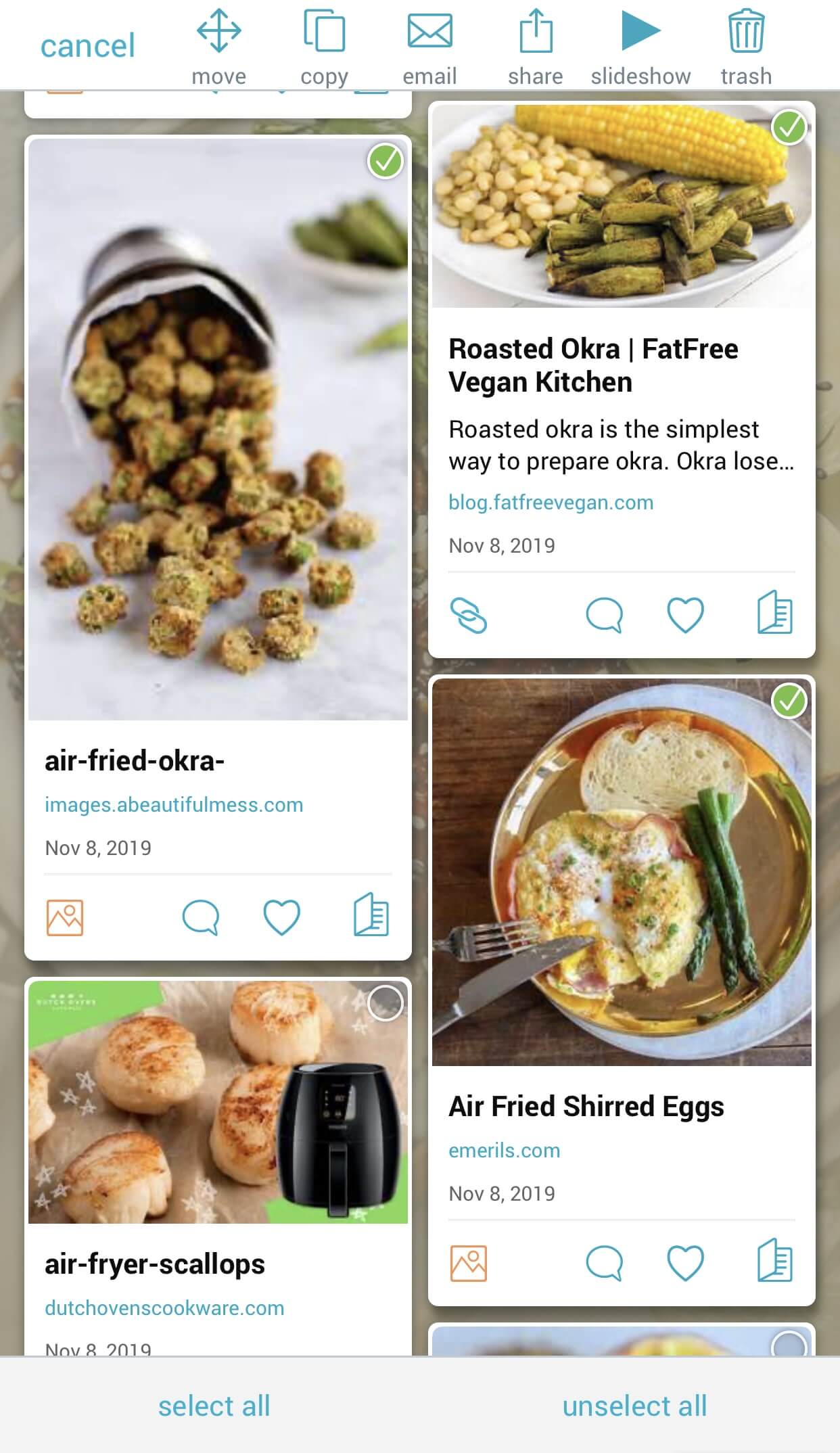Like the Roasted Okra card
The width and height of the screenshot is (840, 1453).
pos(685,614)
